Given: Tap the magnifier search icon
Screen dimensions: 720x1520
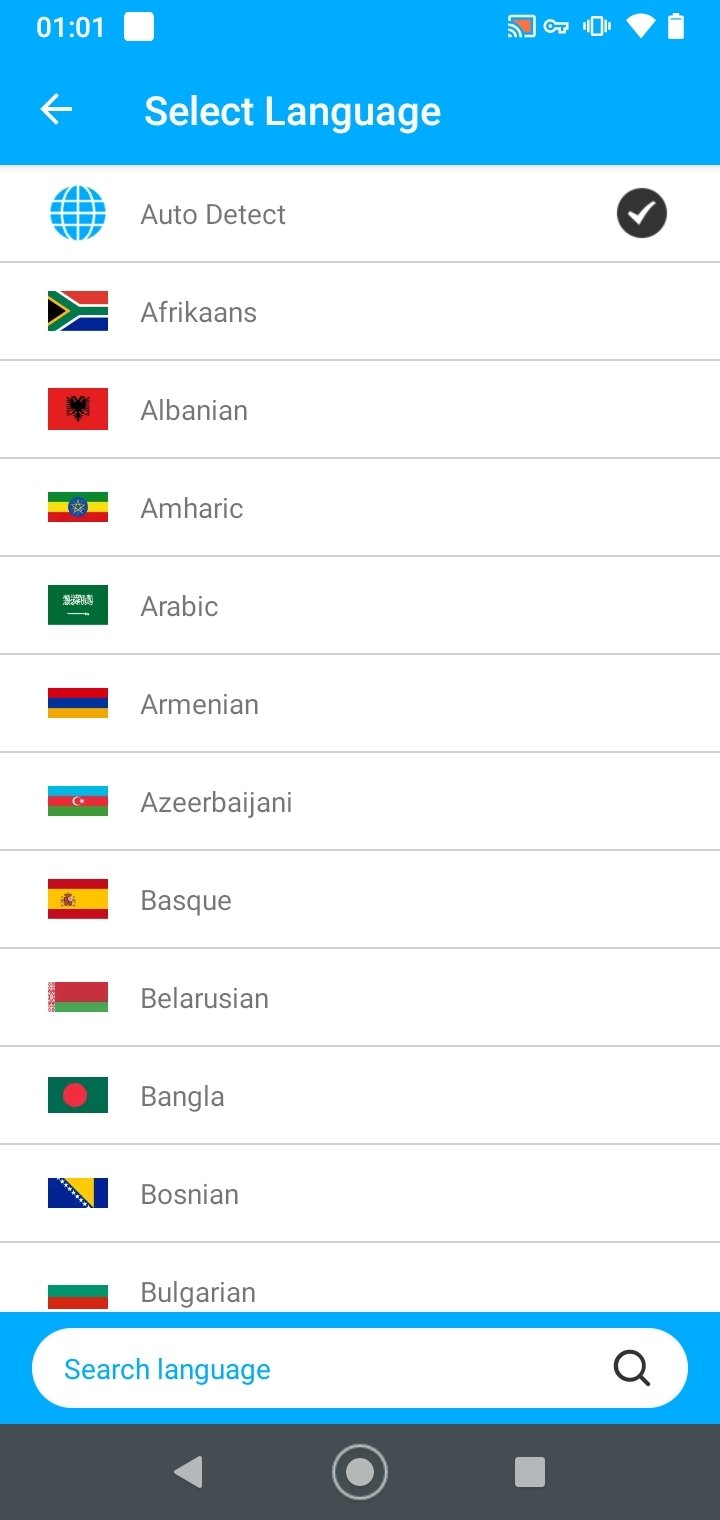Looking at the screenshot, I should tap(631, 1368).
